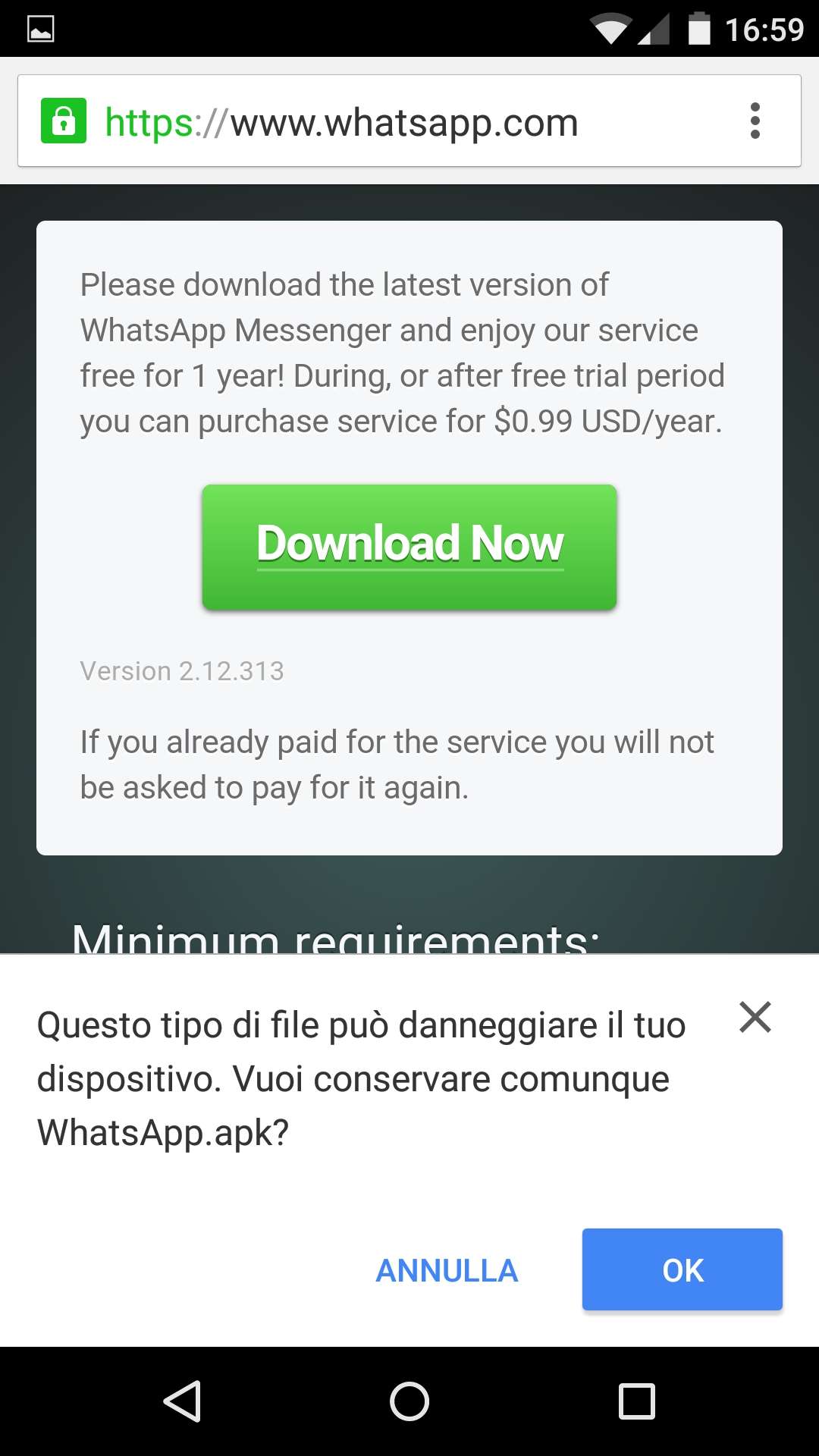The image size is (819, 1456).
Task: View site security via green padlock
Action: [x=64, y=121]
